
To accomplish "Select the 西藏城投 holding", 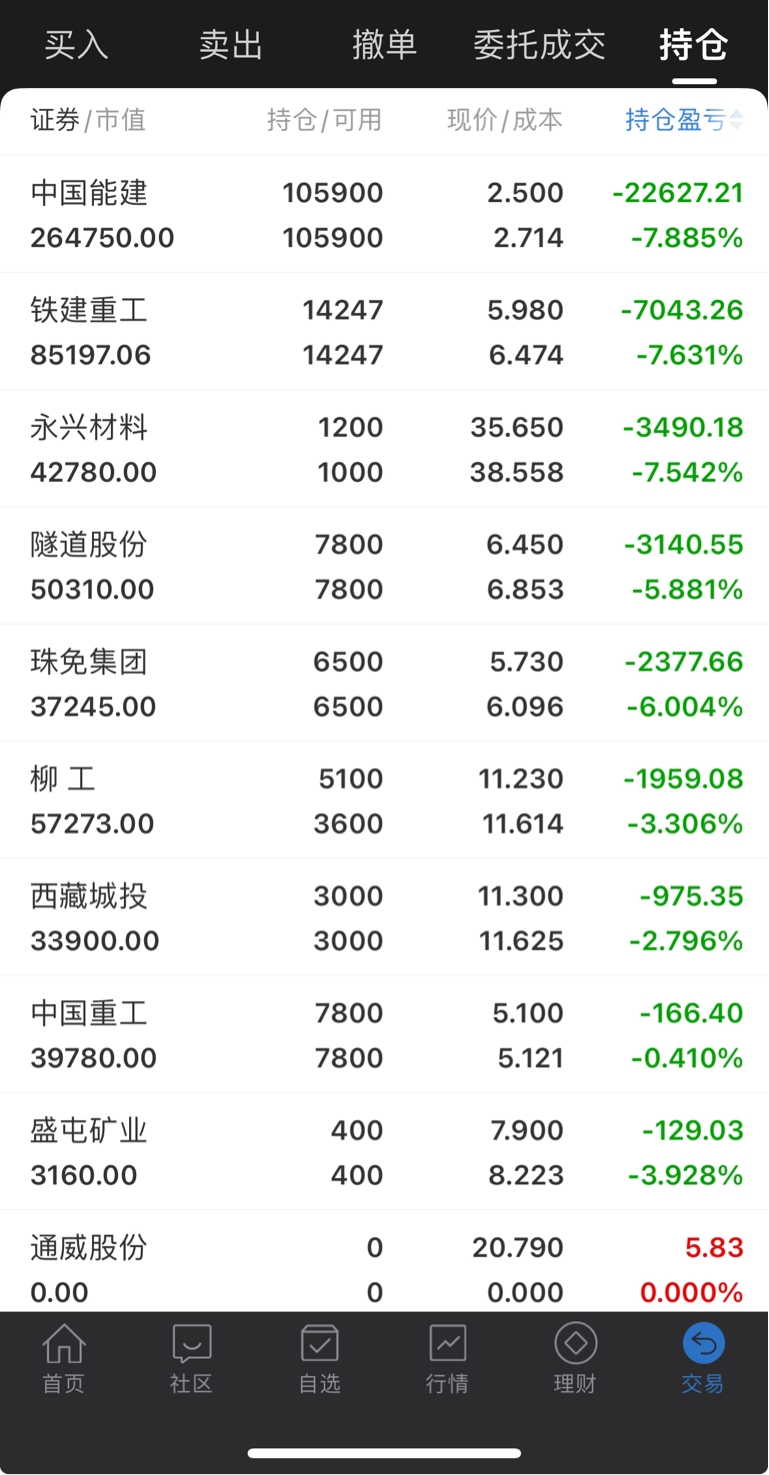I will tap(384, 916).
